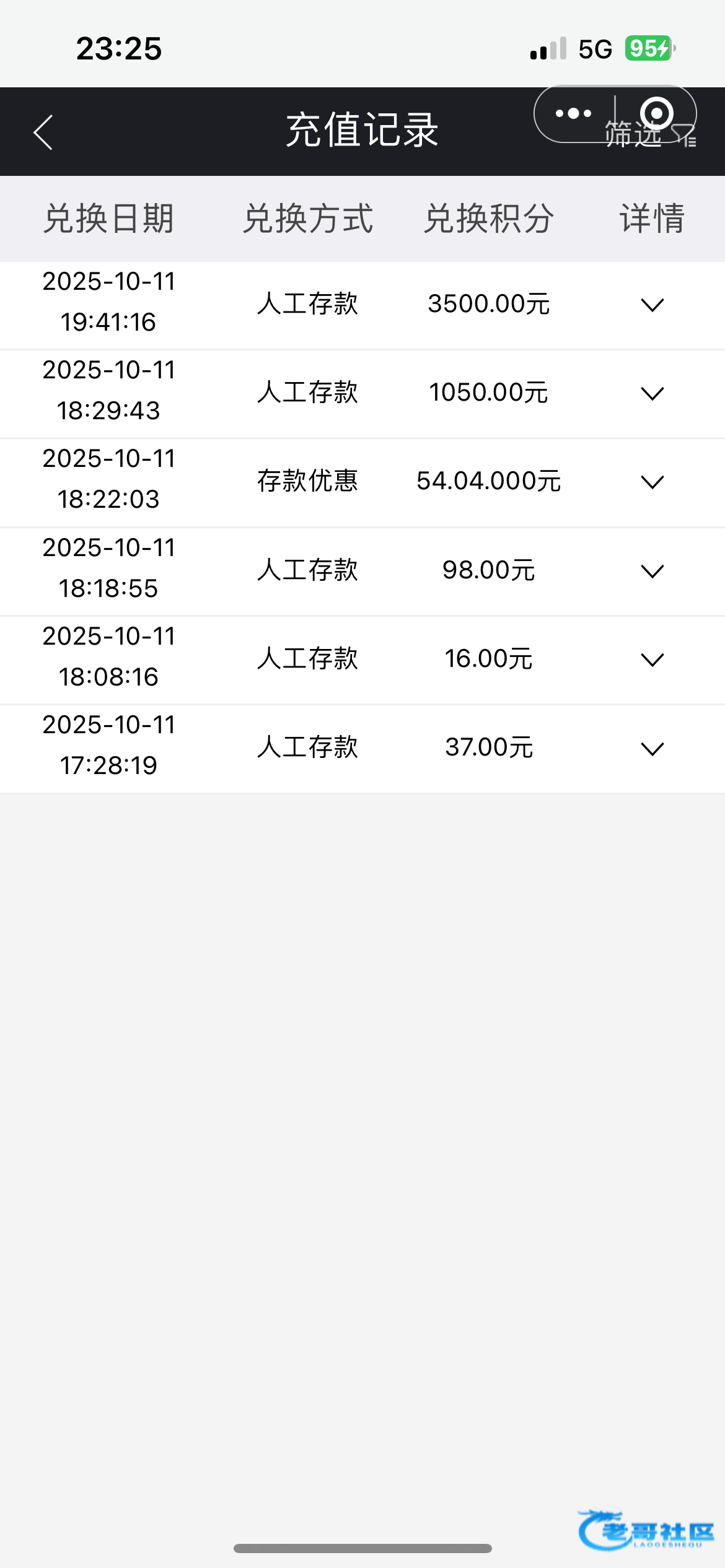Open the mini program more options menu
Image resolution: width=725 pixels, height=1568 pixels.
point(573,113)
